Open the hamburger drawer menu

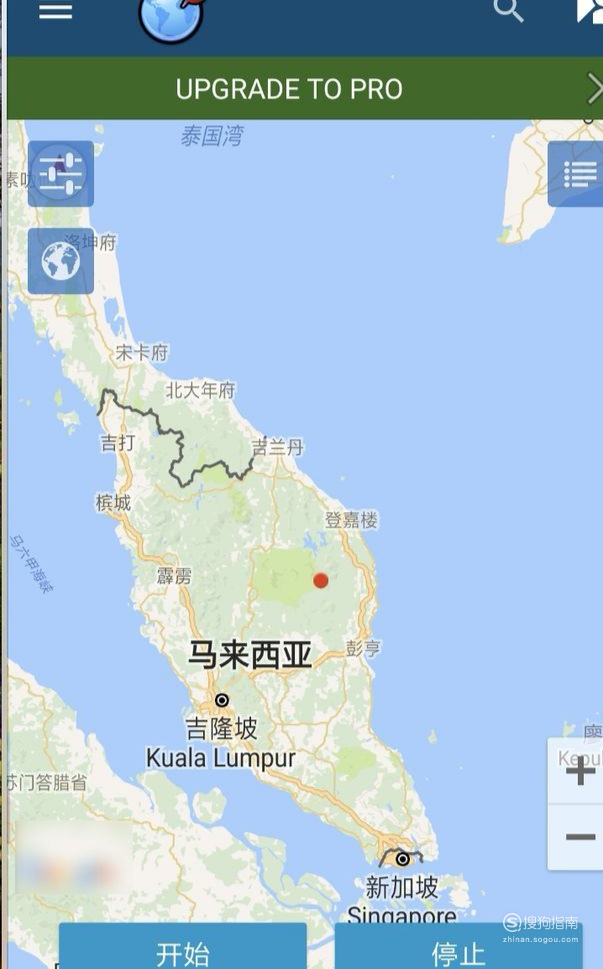coord(56,12)
